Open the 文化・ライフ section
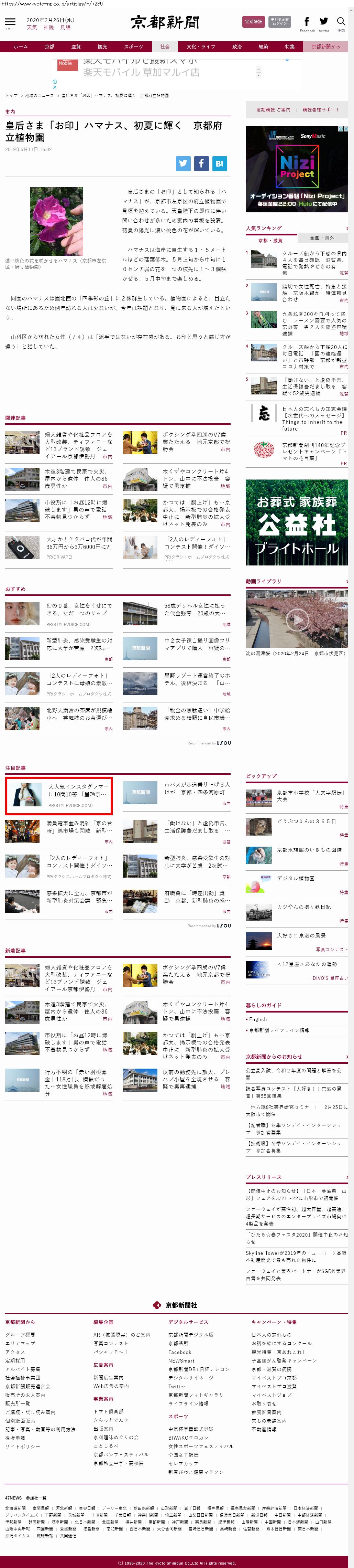354x1568 pixels. [x=201, y=46]
